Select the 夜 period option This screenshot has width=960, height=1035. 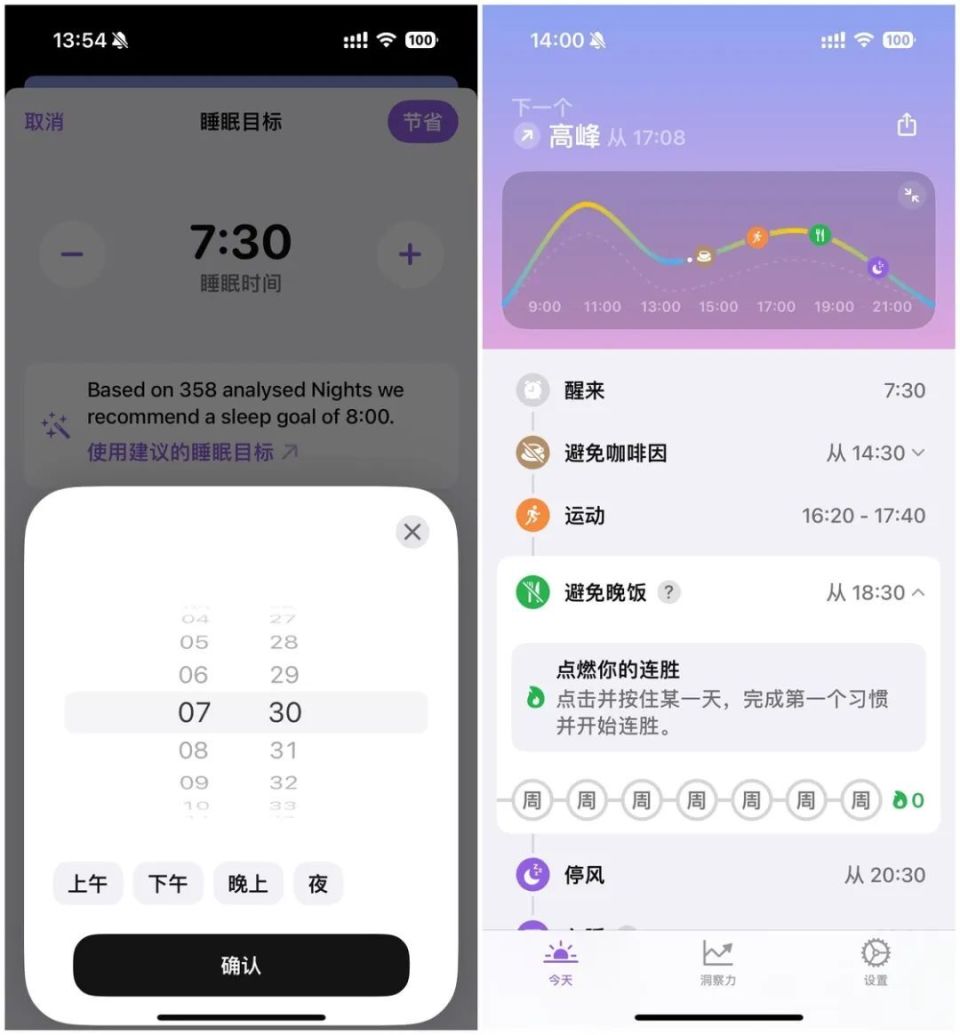pos(317,883)
